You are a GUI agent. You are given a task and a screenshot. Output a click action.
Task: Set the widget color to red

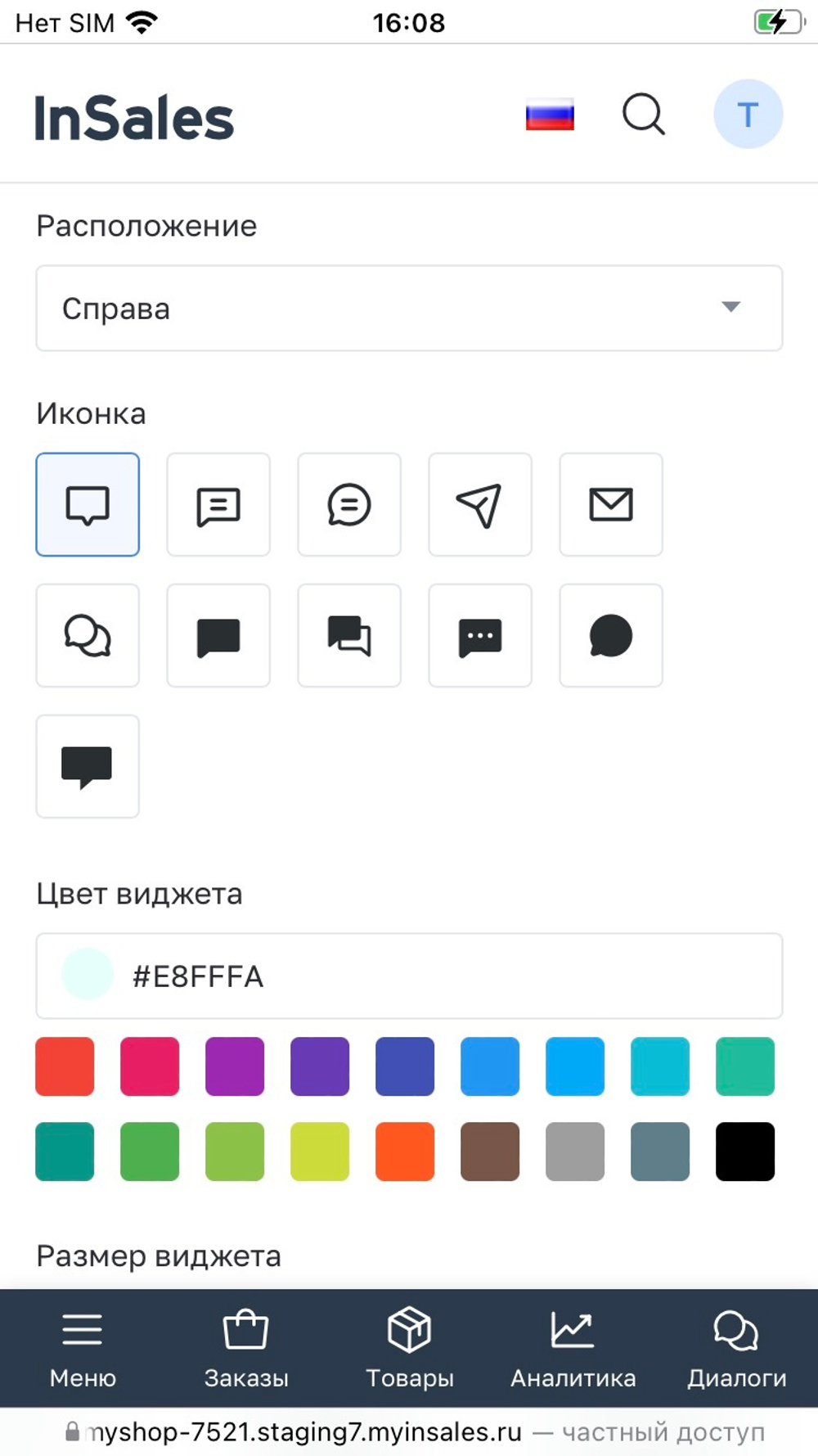pos(65,1066)
